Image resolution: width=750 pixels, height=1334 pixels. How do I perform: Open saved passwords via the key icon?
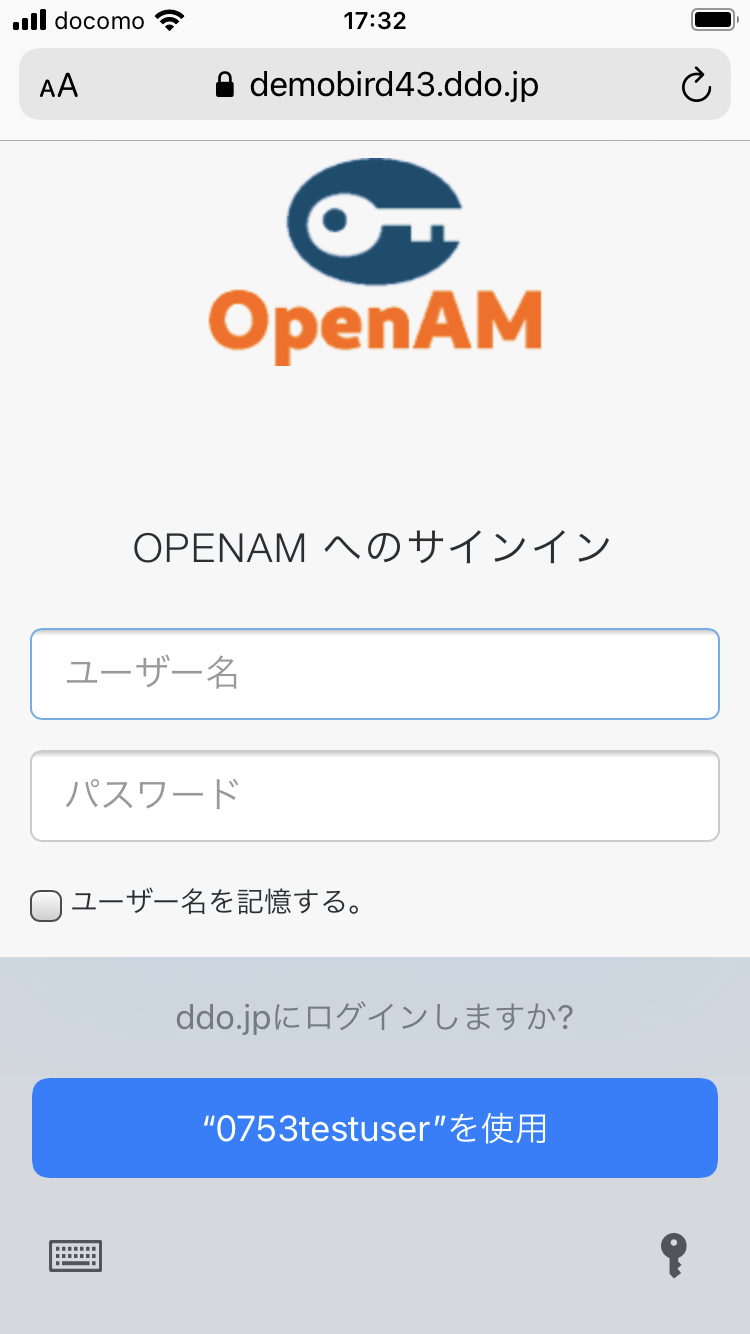(x=674, y=1255)
